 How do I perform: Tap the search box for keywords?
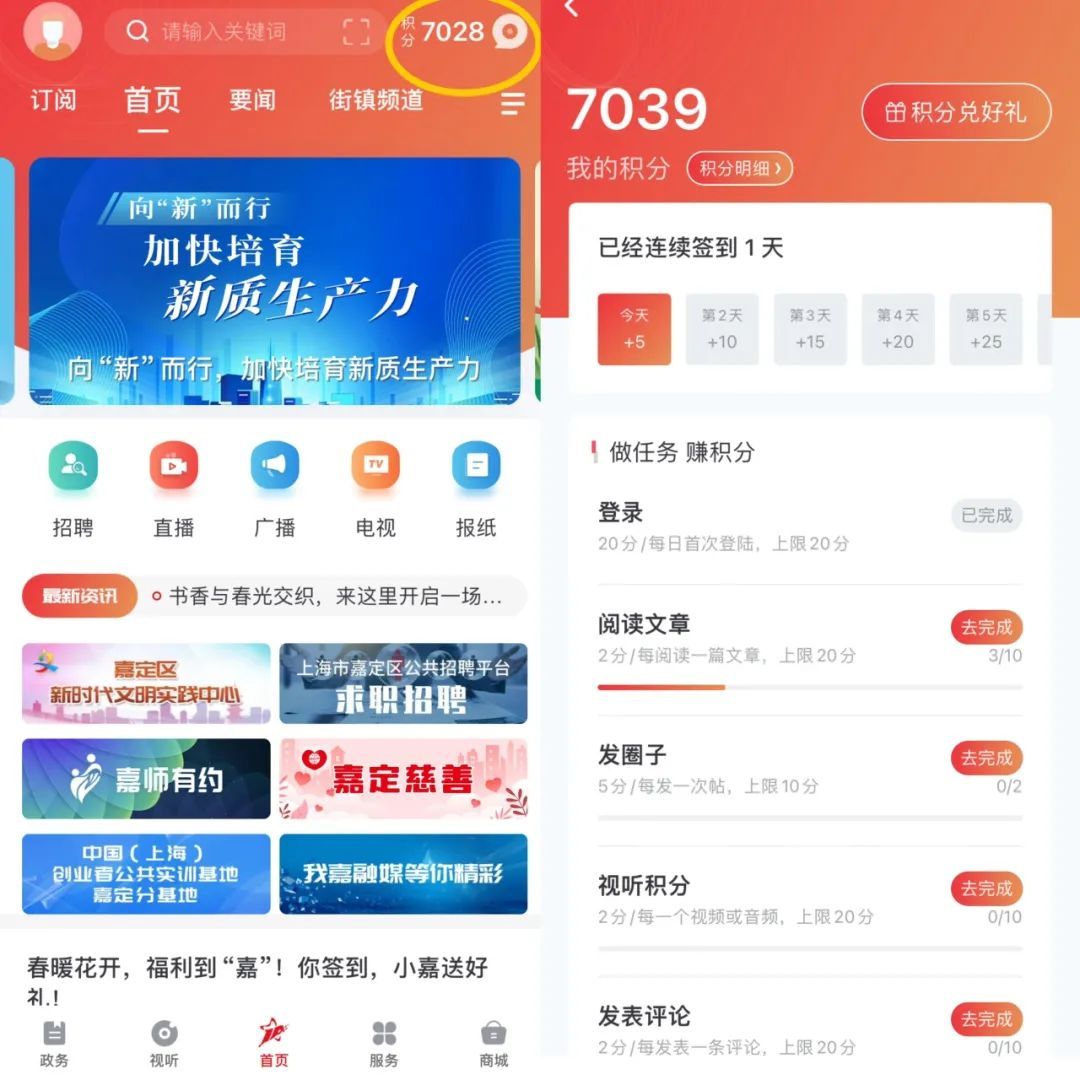[230, 32]
